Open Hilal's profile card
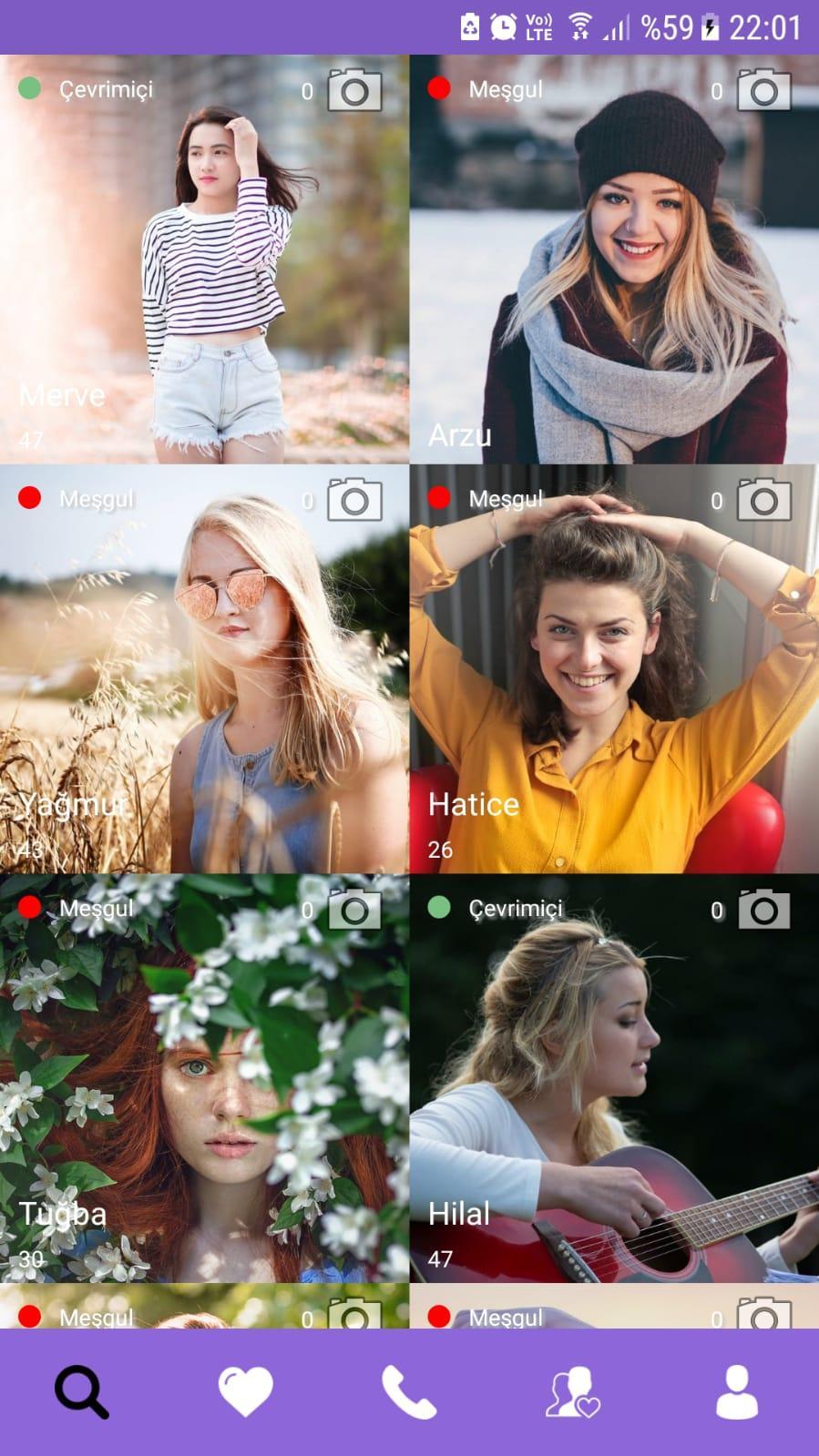This screenshot has height=1456, width=819. coord(614,1079)
